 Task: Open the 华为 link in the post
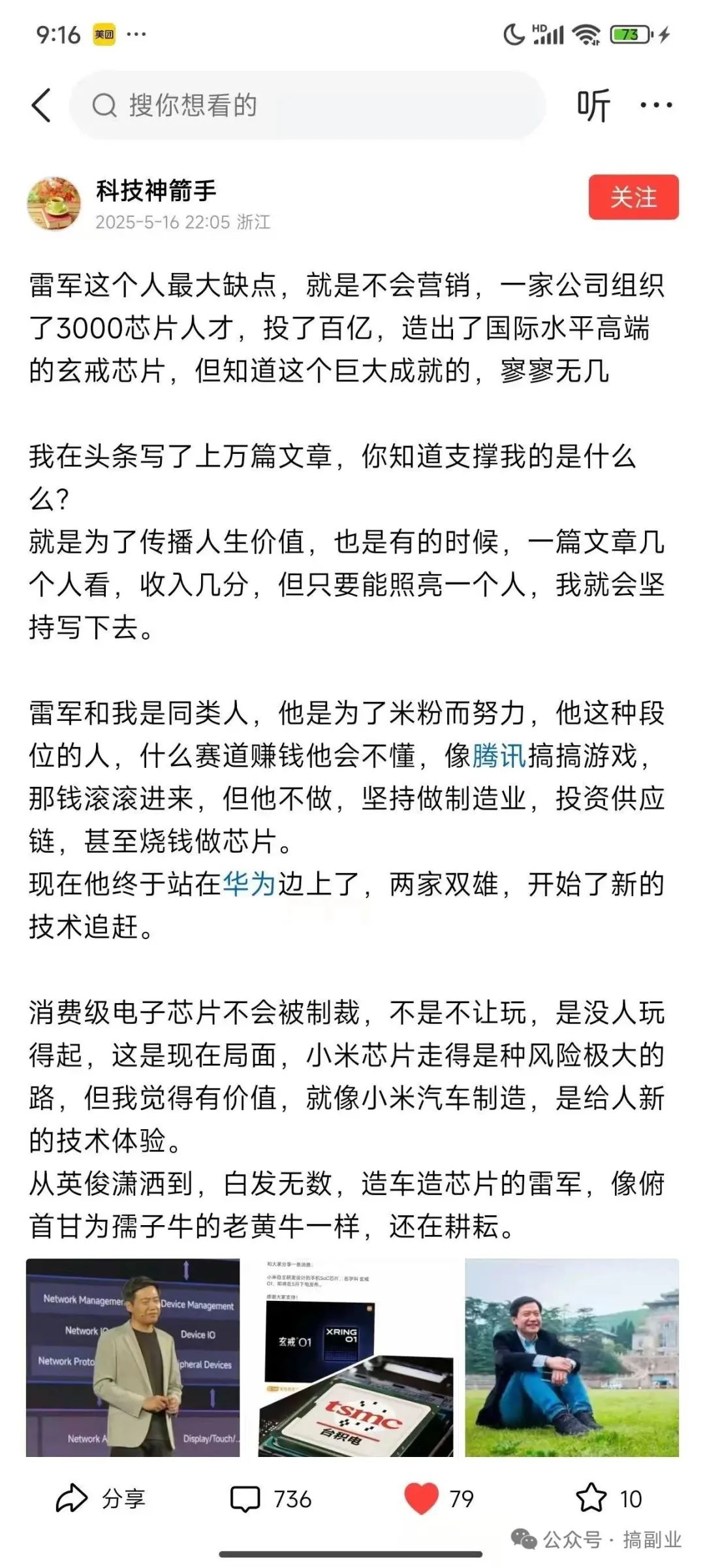(x=250, y=884)
